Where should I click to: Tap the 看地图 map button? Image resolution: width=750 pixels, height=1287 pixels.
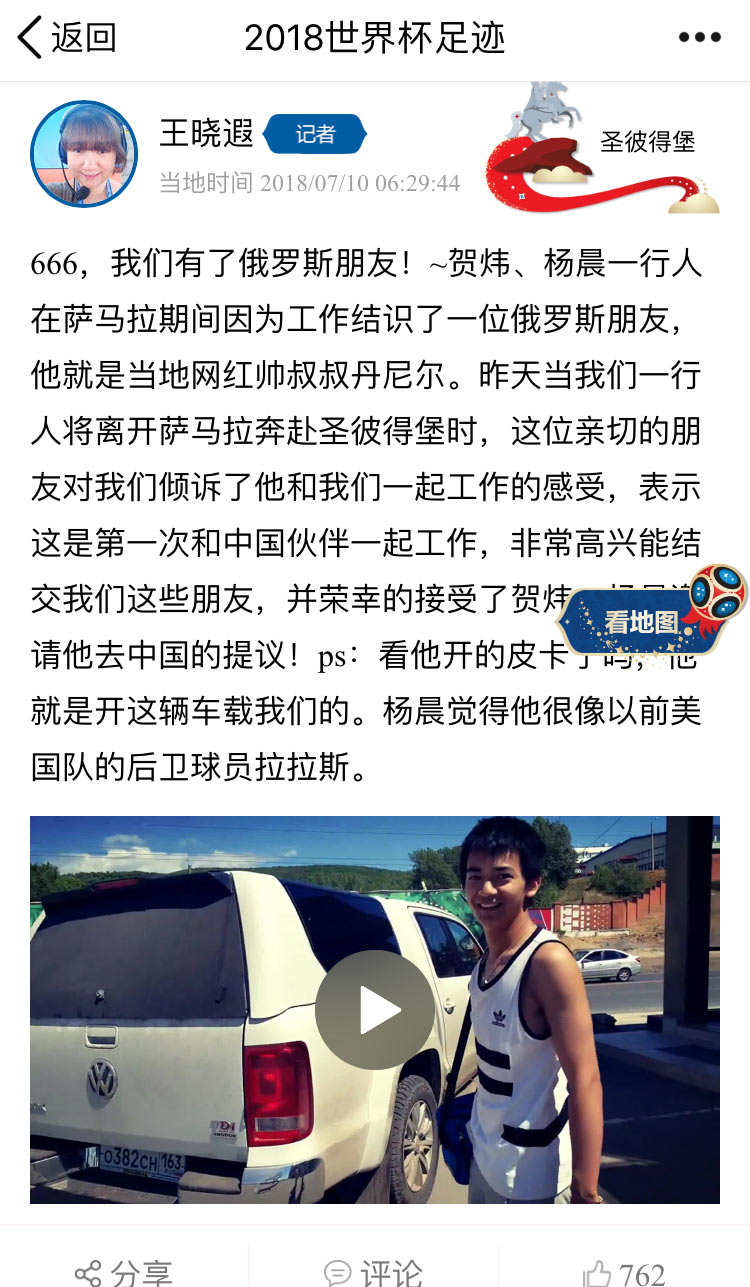pyautogui.click(x=641, y=622)
